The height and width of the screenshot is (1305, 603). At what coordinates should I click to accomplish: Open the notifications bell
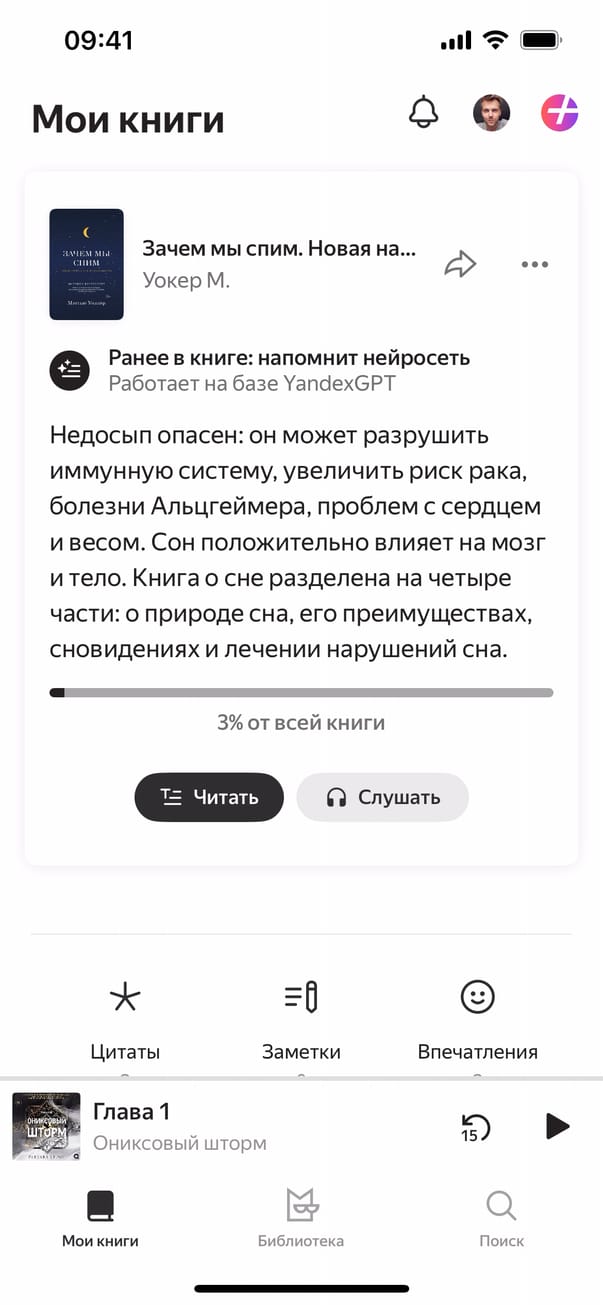click(424, 113)
